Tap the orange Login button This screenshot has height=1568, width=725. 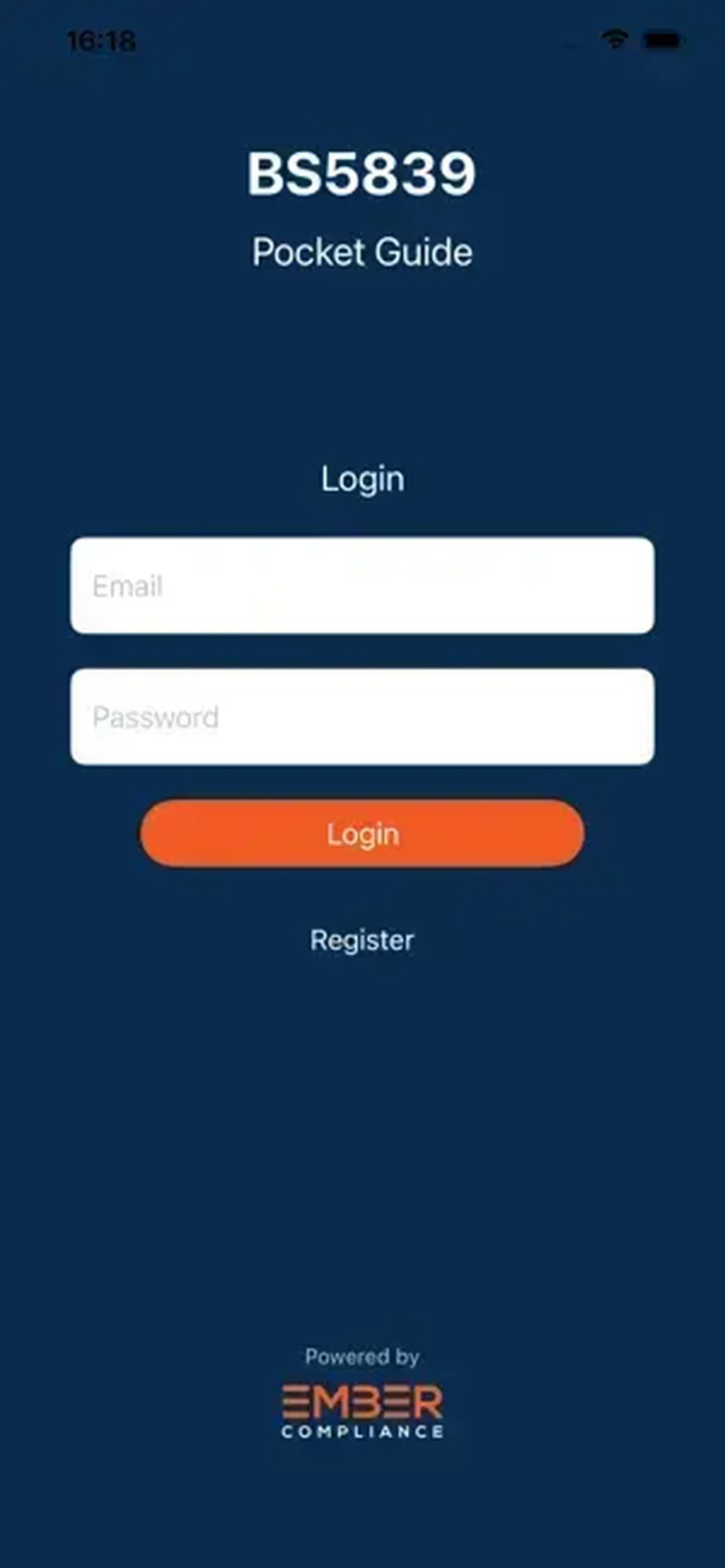(362, 833)
